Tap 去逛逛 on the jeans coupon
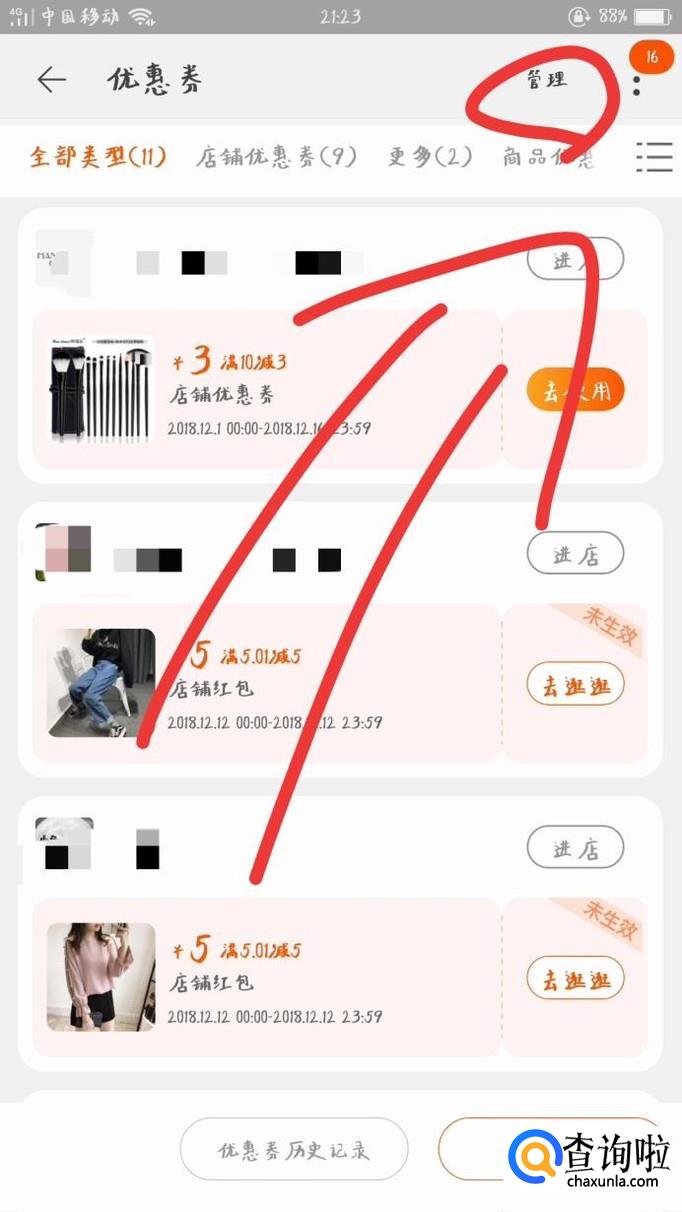Viewport: 682px width, 1212px height. point(575,686)
